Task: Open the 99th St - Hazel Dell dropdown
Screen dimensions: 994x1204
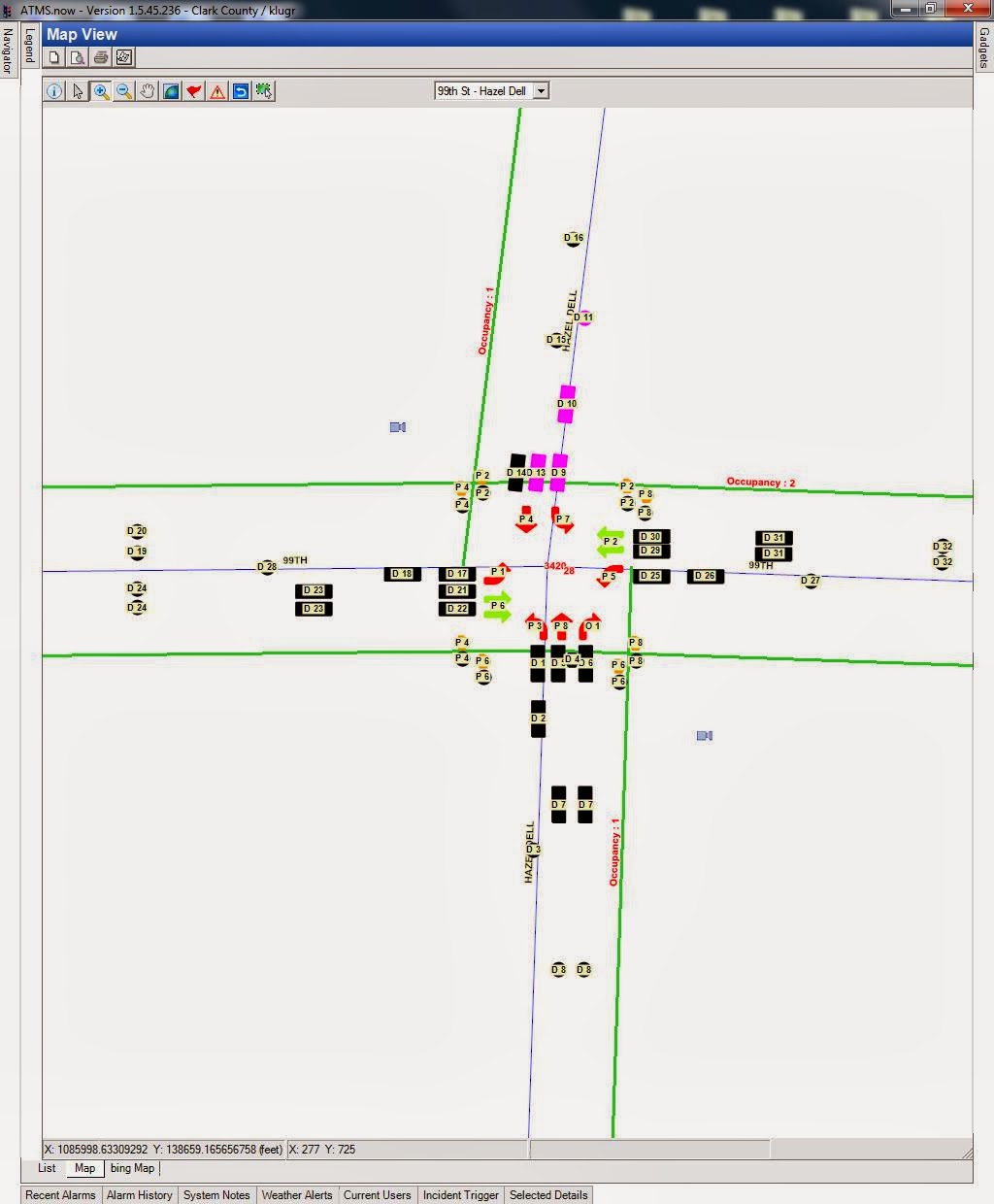Action: coord(542,91)
